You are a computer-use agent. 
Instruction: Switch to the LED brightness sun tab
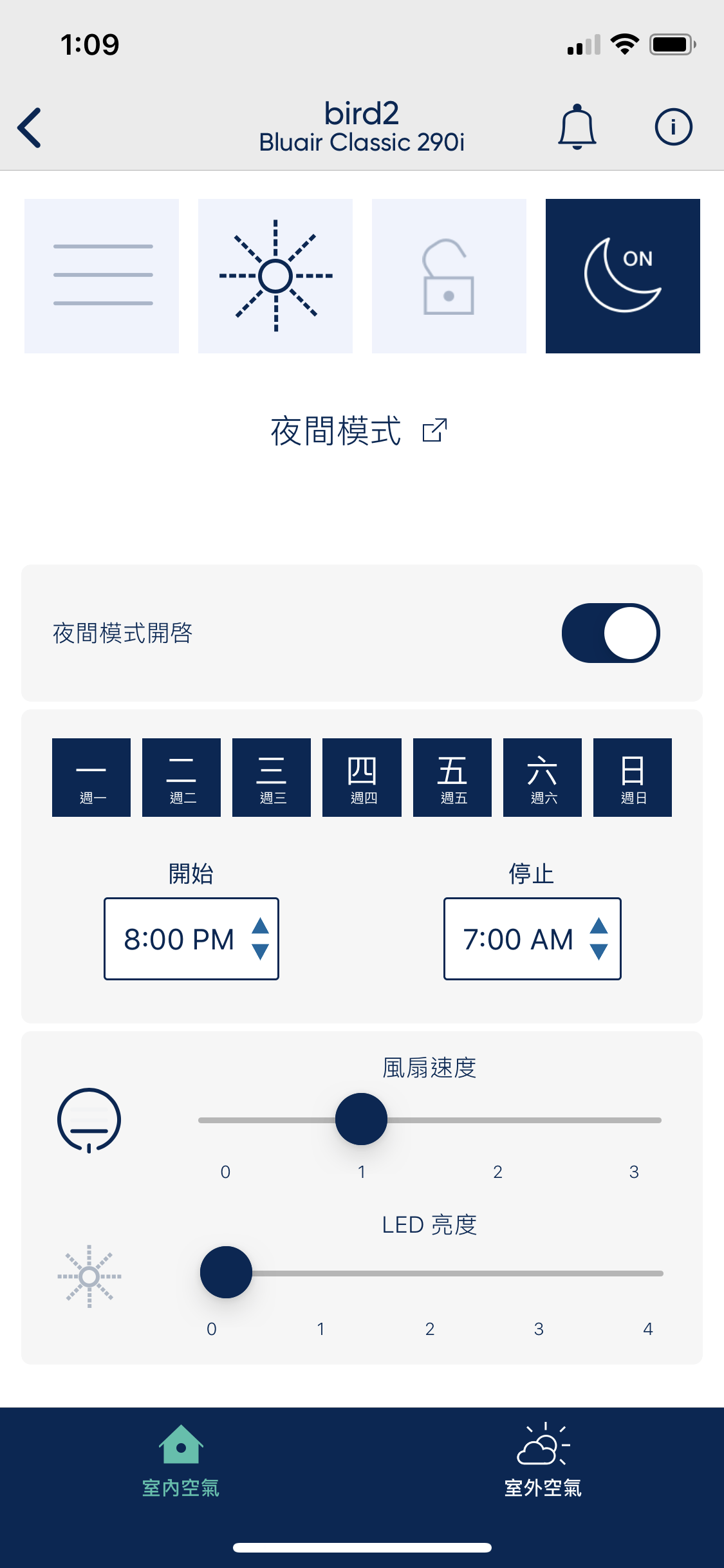[275, 275]
